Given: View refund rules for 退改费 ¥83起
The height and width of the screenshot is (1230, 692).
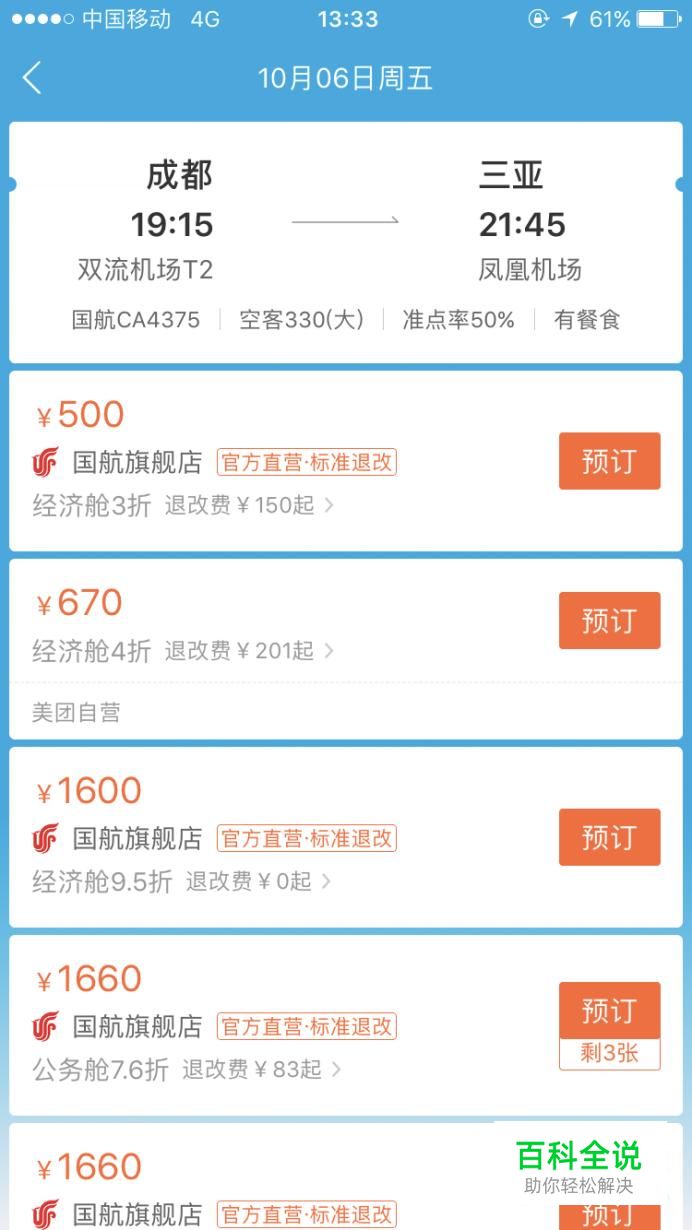Looking at the screenshot, I should point(262,1069).
